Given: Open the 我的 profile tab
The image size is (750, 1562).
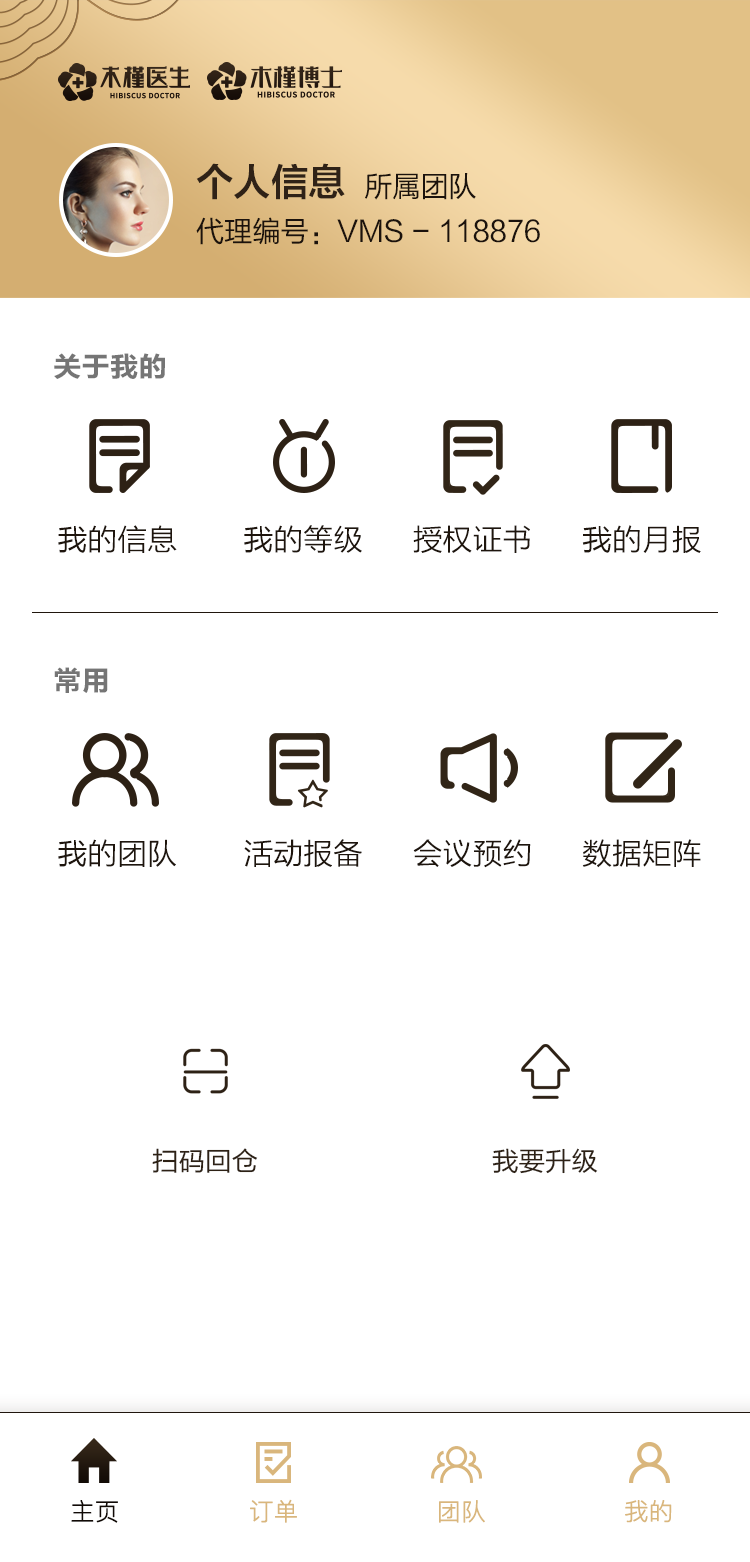Looking at the screenshot, I should (649, 1480).
